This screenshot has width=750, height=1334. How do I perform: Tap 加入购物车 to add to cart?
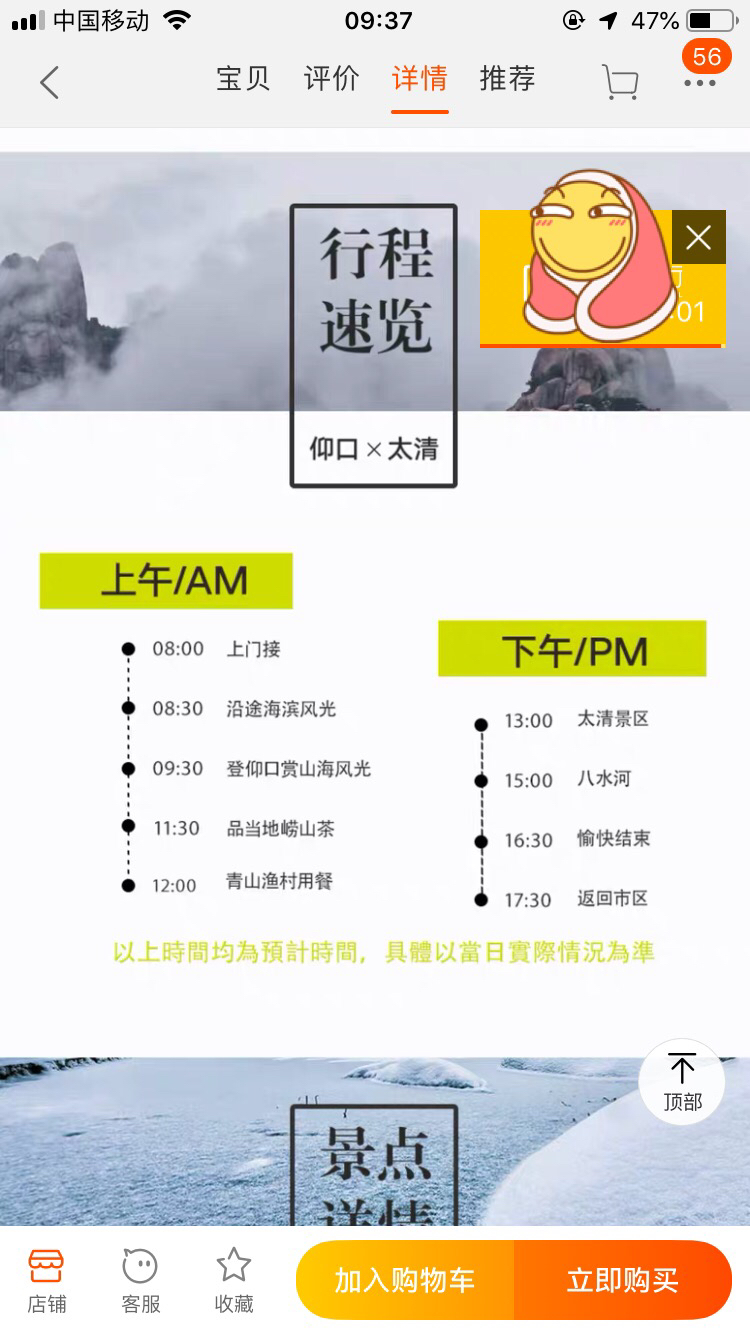point(405,1280)
